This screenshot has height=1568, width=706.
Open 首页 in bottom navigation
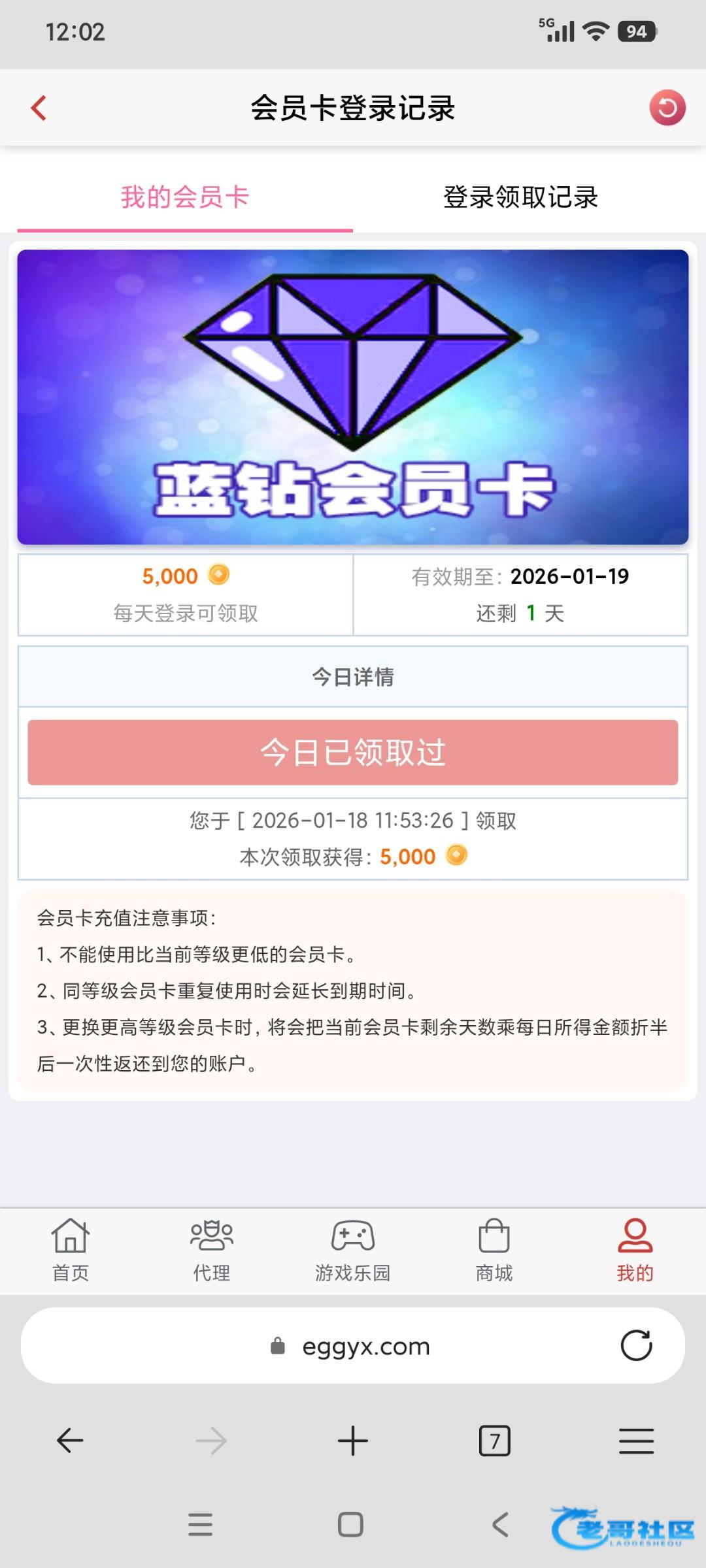click(71, 1250)
